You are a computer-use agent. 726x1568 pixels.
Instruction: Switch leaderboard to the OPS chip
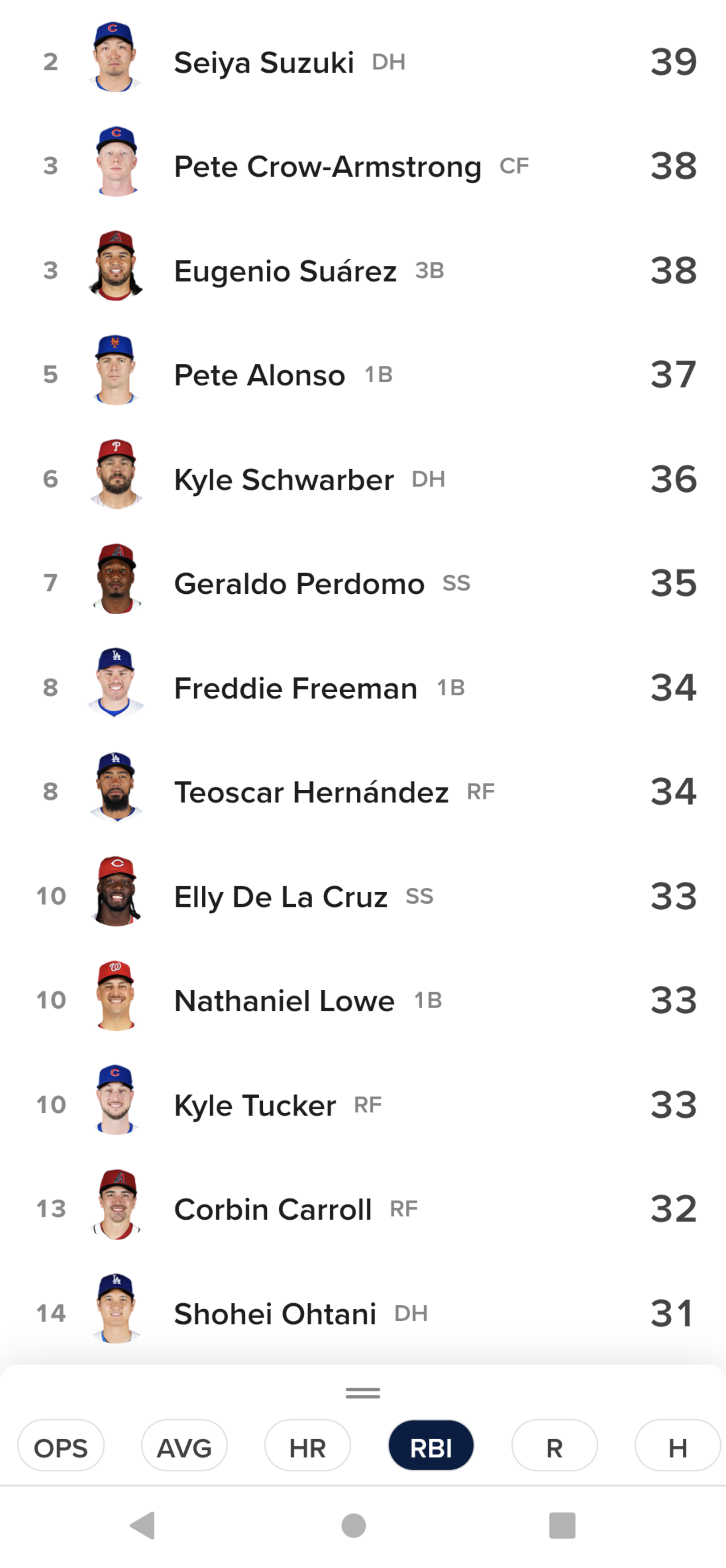(61, 1447)
